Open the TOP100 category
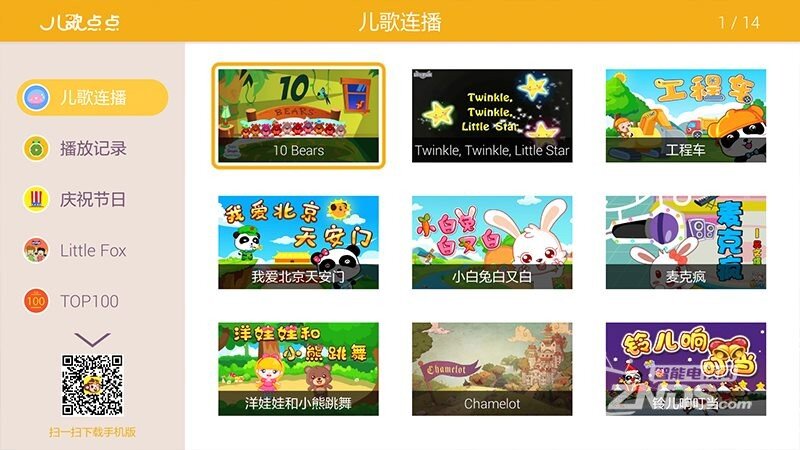The image size is (800, 450). point(88,300)
